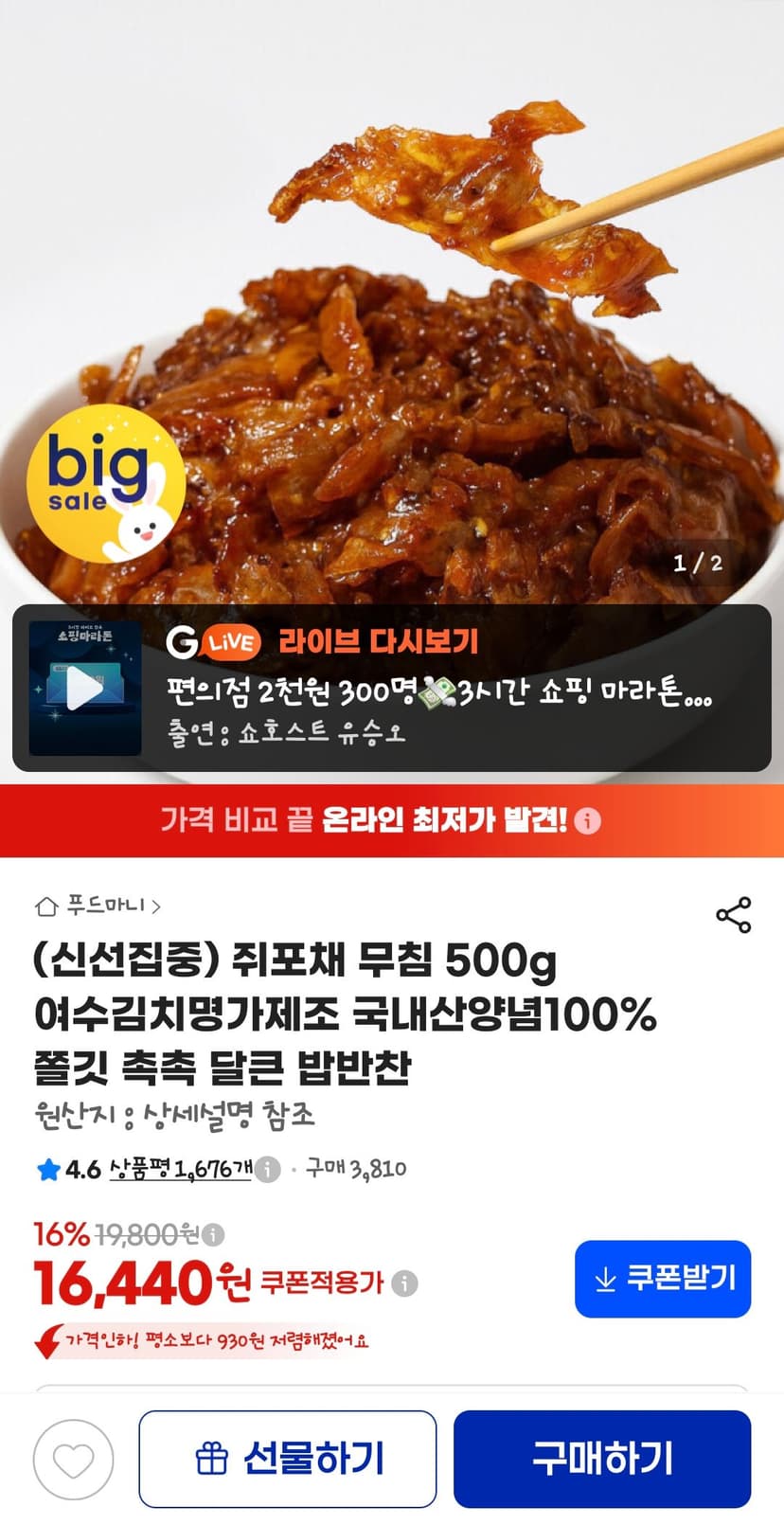Tap 구매하기 to buy now
Screen dimensions: 784x1525
pyautogui.click(x=602, y=1459)
